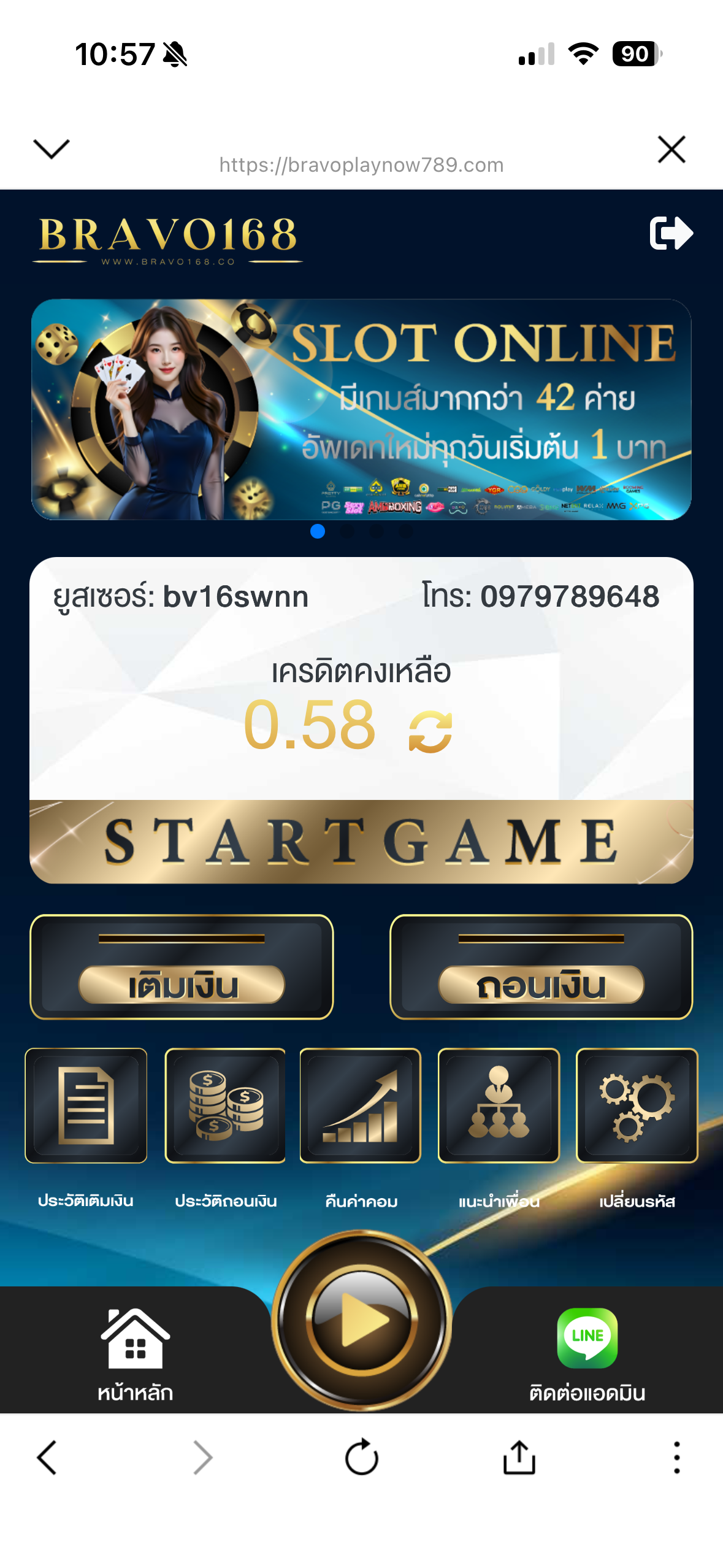
Task: Close the in-app browser
Action: [671, 149]
